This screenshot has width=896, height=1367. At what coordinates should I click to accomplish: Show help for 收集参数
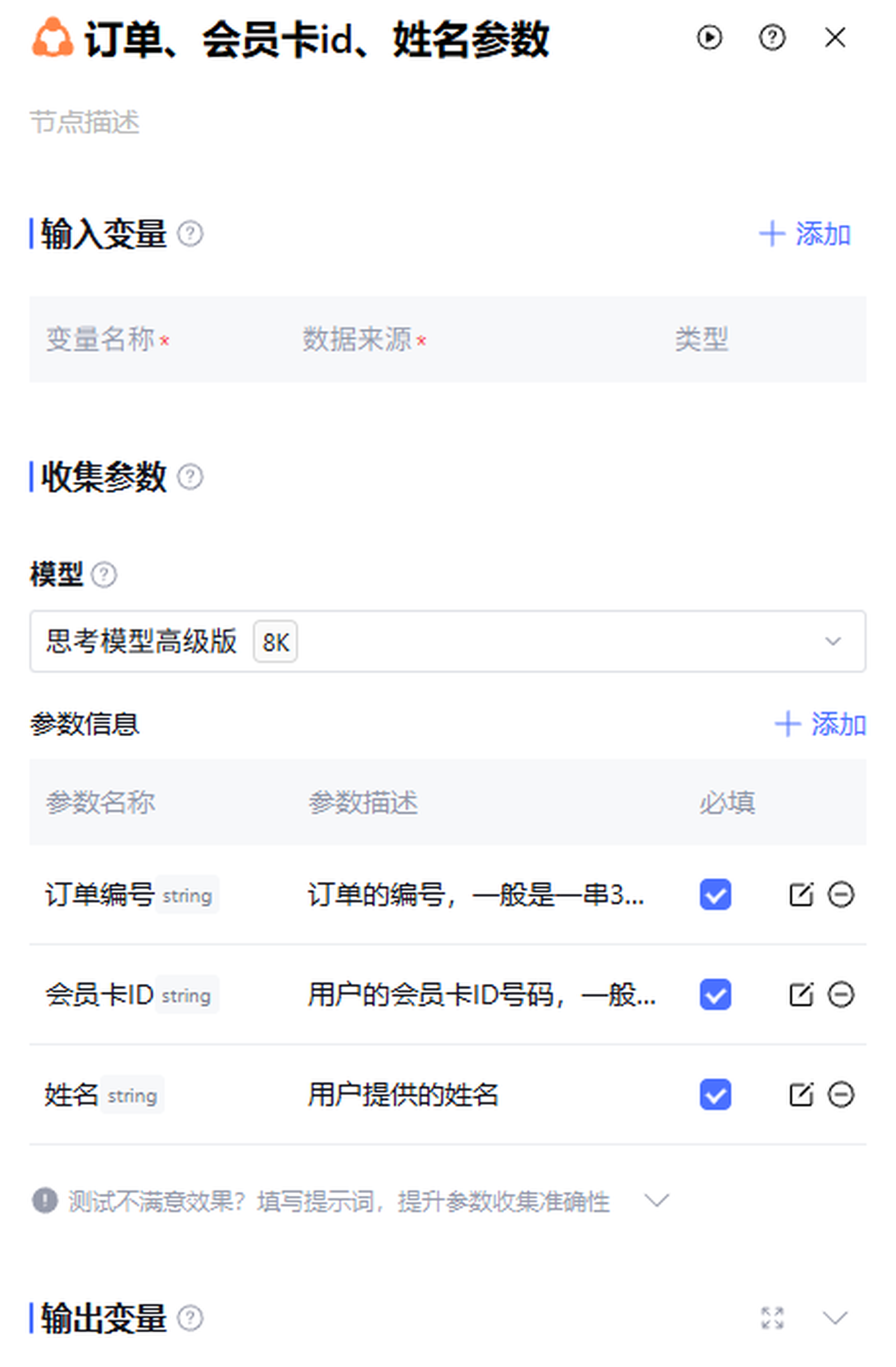pyautogui.click(x=190, y=477)
